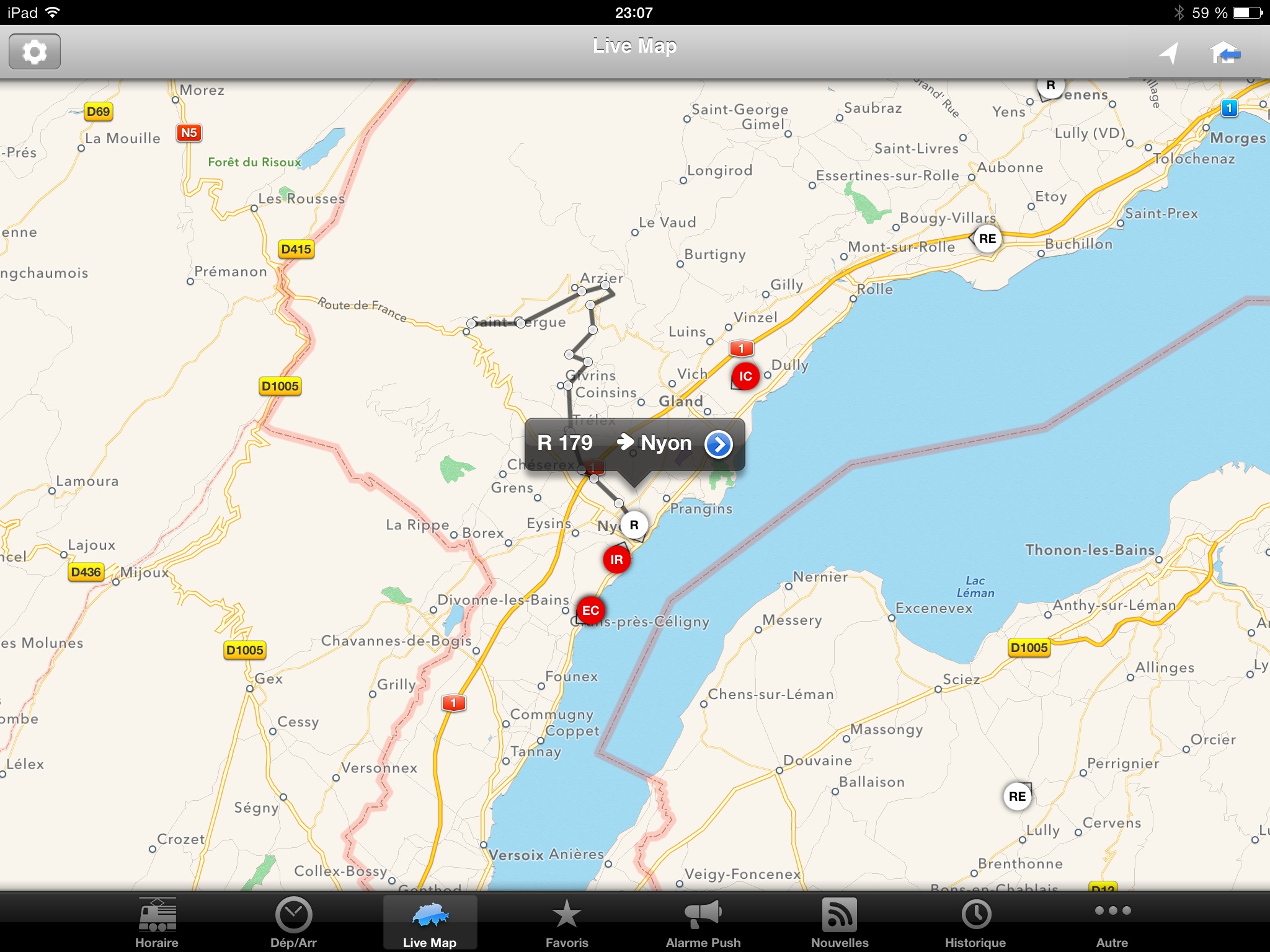Image resolution: width=1270 pixels, height=952 pixels.
Task: Open the settings gear
Action: pyautogui.click(x=35, y=51)
